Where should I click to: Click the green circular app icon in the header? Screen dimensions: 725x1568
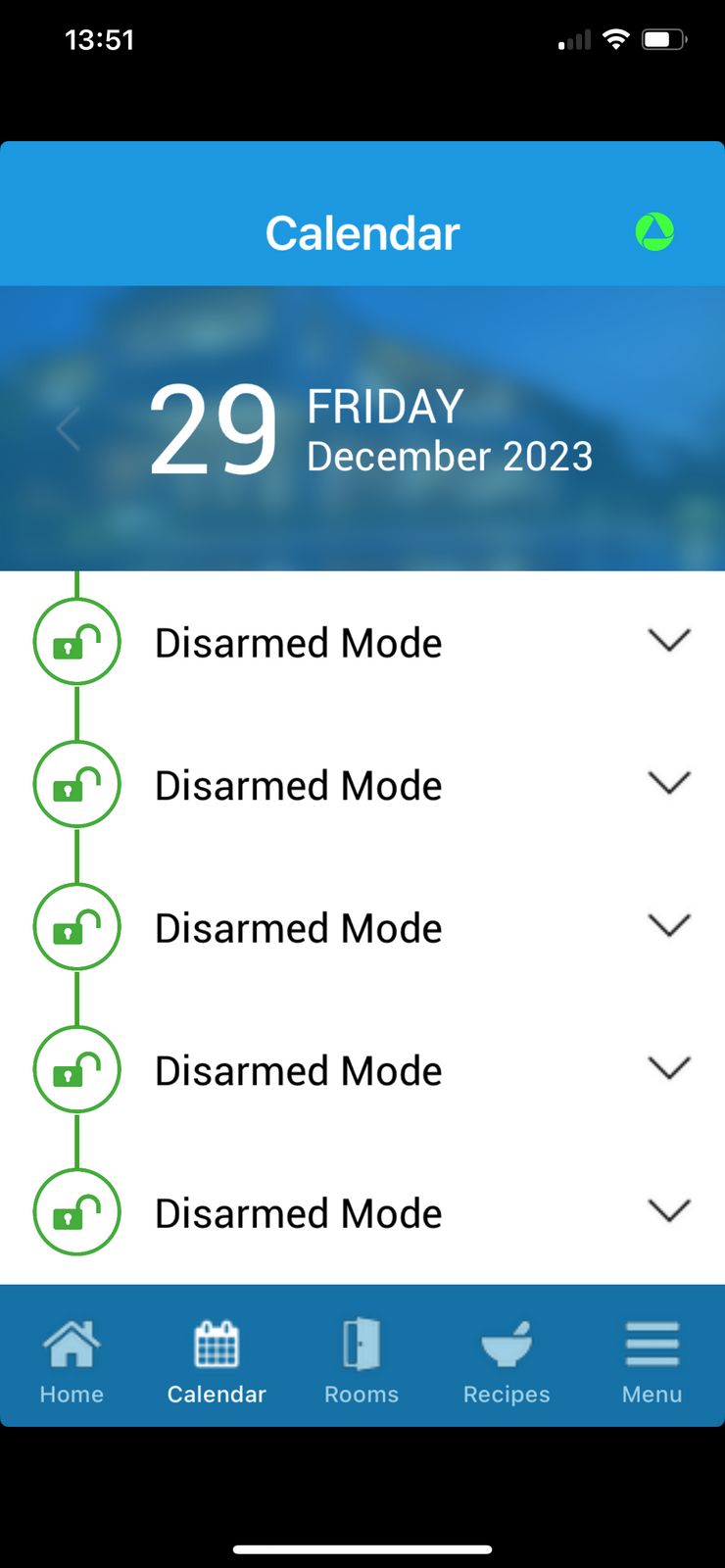pyautogui.click(x=654, y=232)
